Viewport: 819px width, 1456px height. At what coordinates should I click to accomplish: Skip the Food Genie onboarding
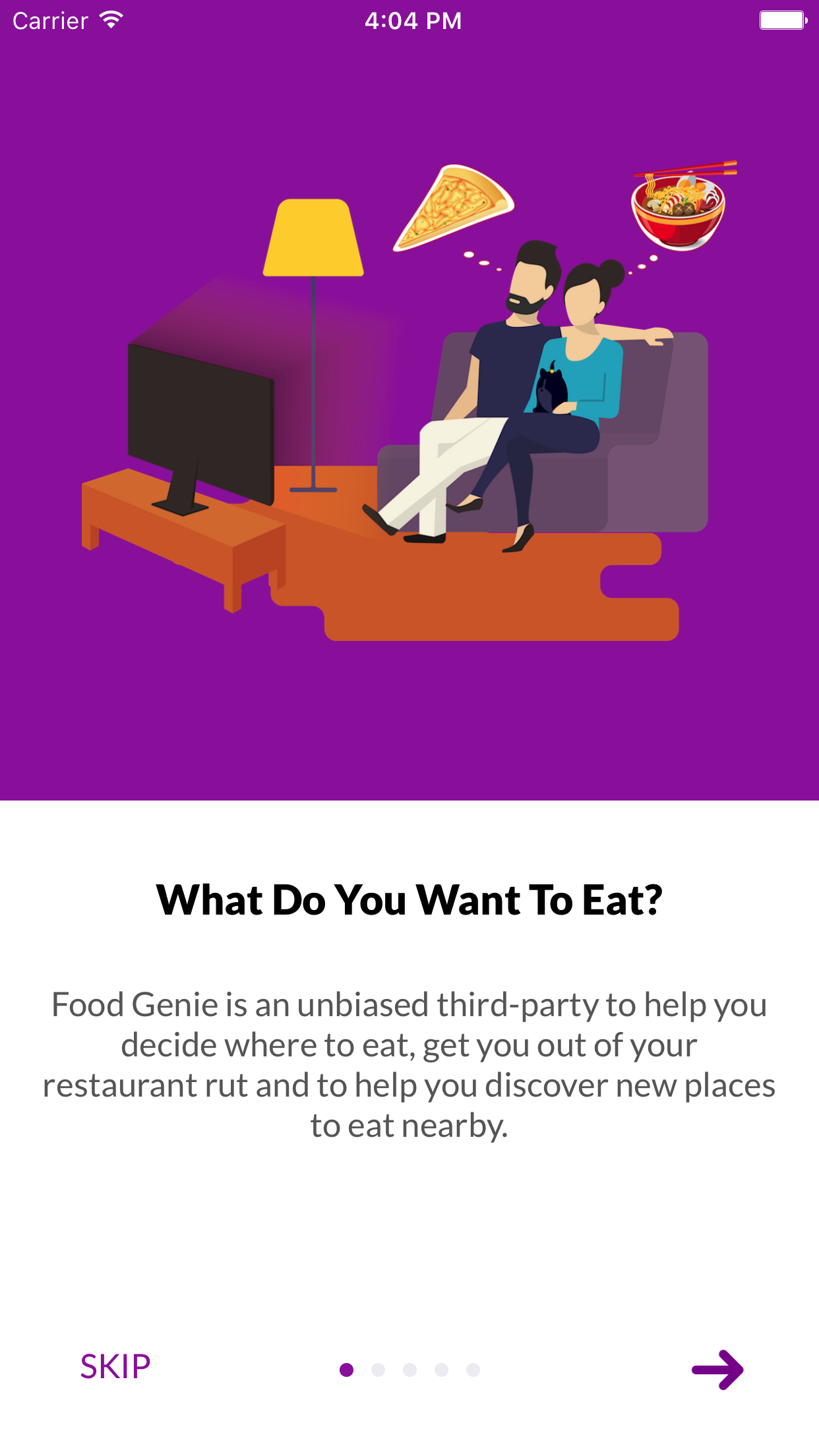pos(115,1367)
